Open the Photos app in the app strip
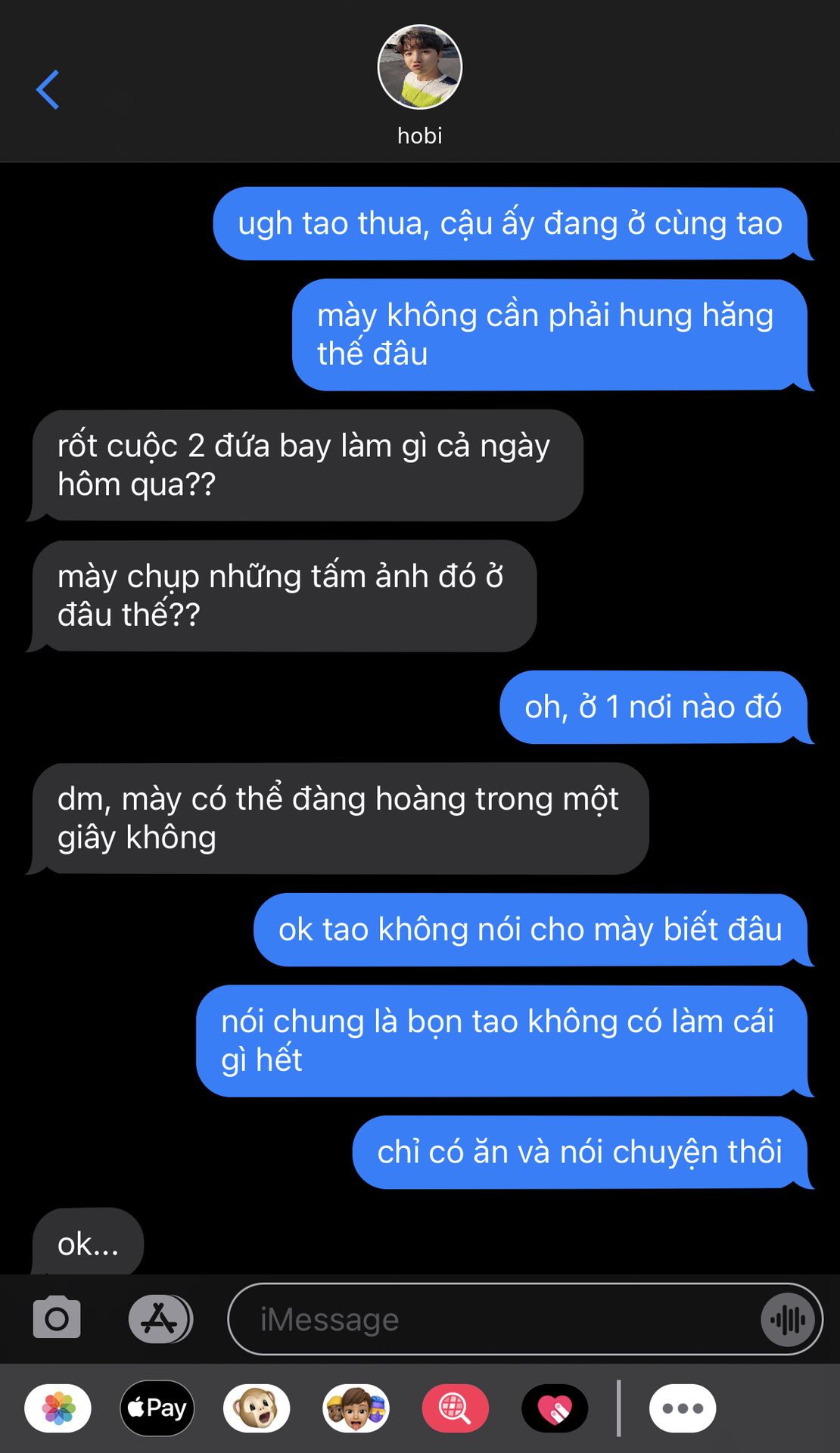 coord(58,1408)
